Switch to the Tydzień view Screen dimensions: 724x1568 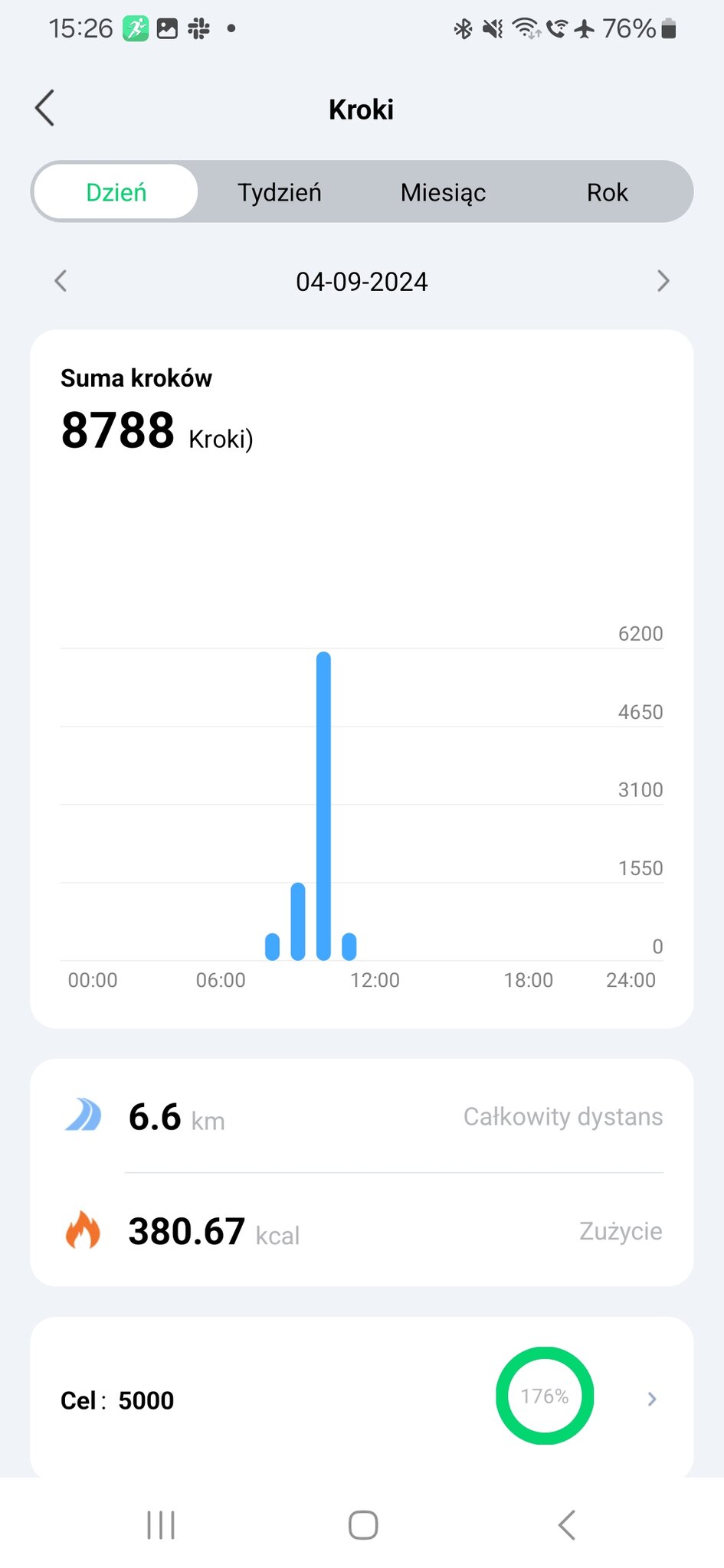point(279,192)
